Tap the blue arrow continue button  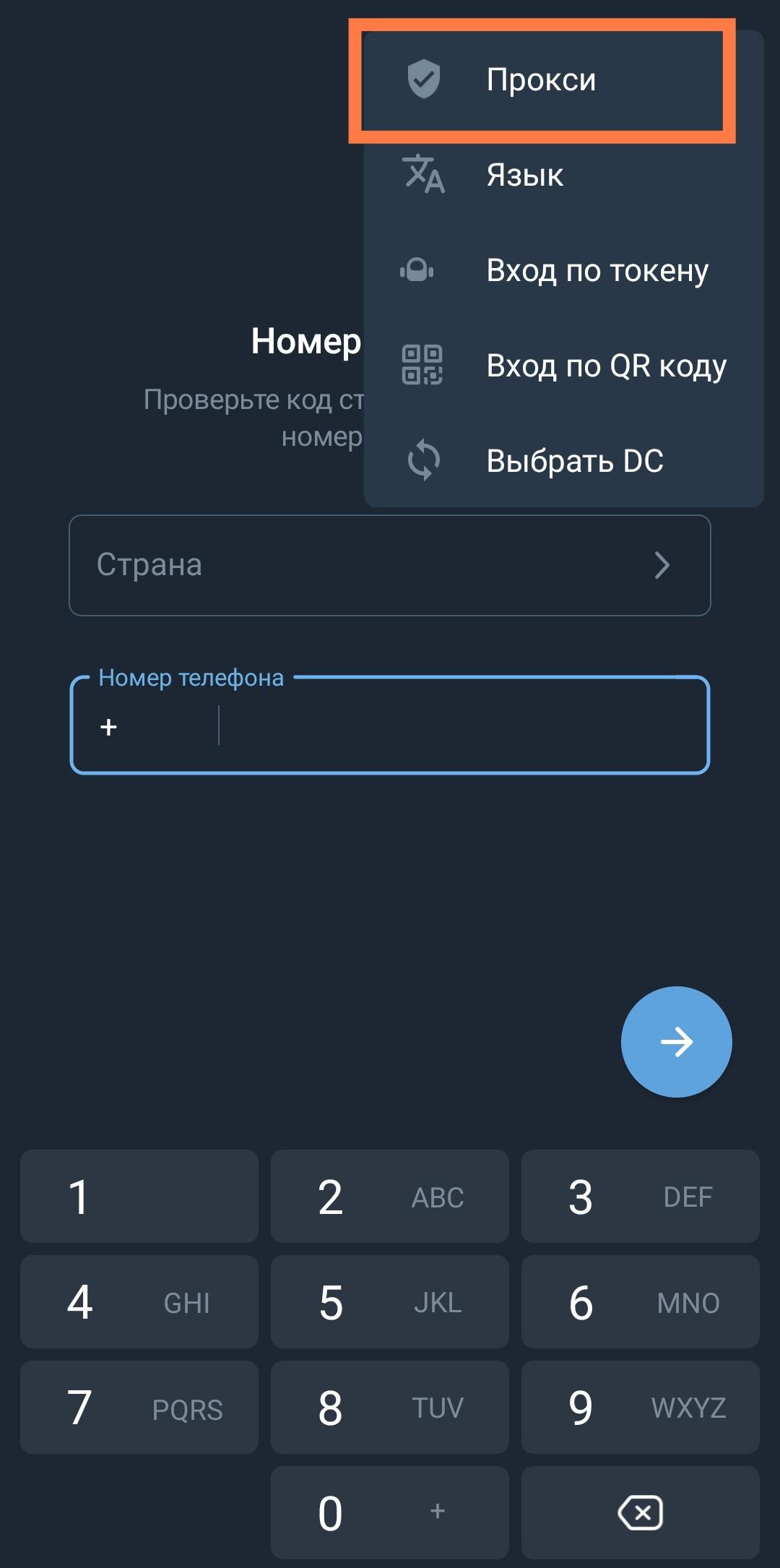click(676, 1041)
